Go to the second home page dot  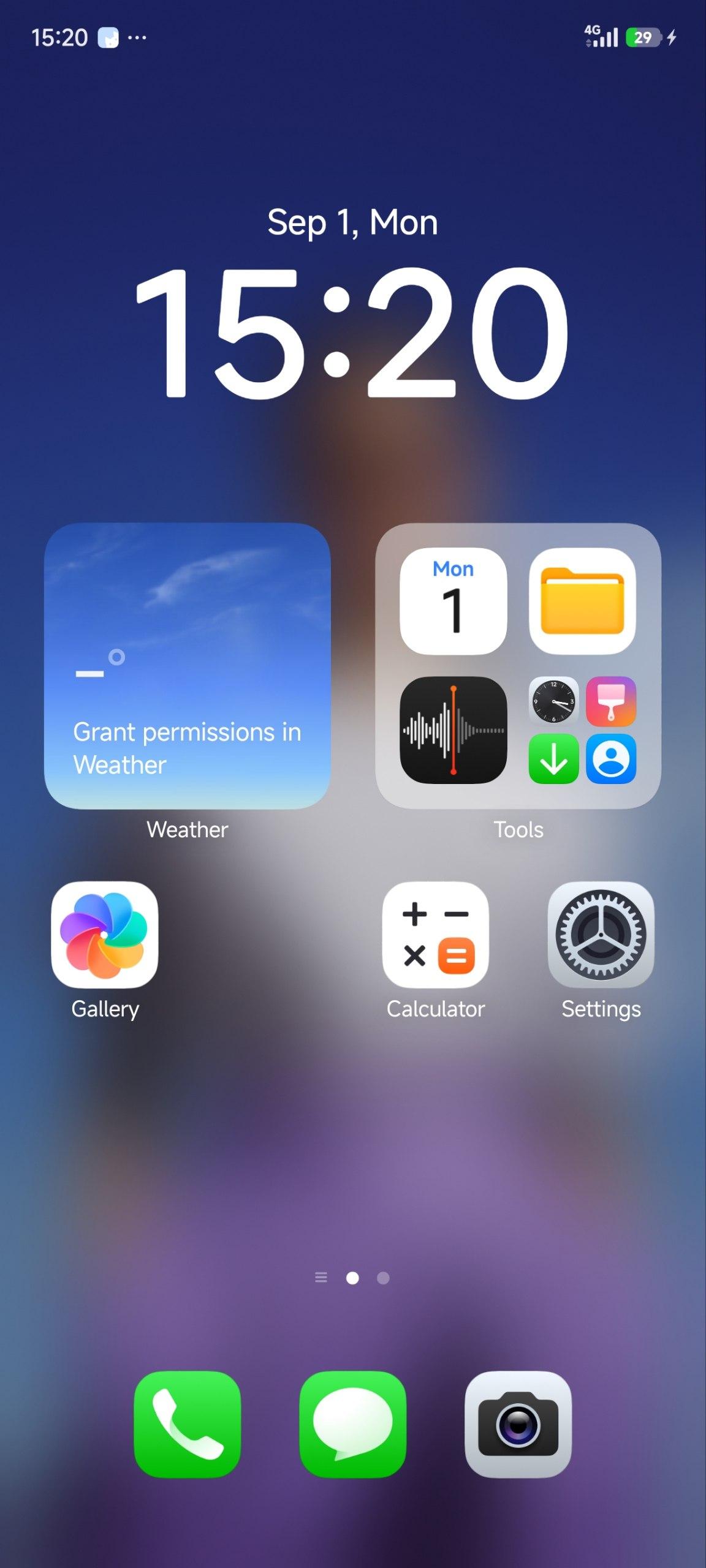coord(383,1278)
